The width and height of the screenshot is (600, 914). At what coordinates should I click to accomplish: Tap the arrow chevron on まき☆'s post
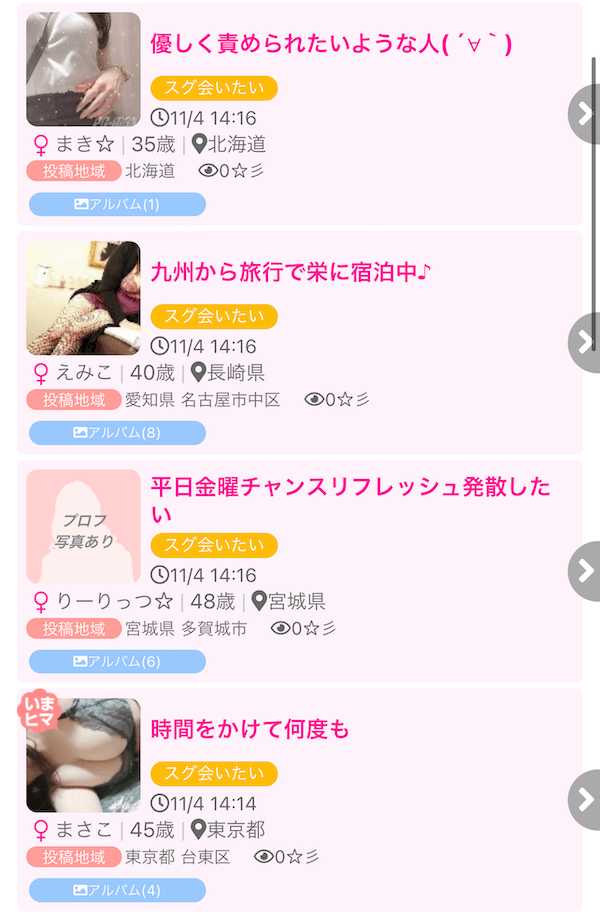click(584, 114)
